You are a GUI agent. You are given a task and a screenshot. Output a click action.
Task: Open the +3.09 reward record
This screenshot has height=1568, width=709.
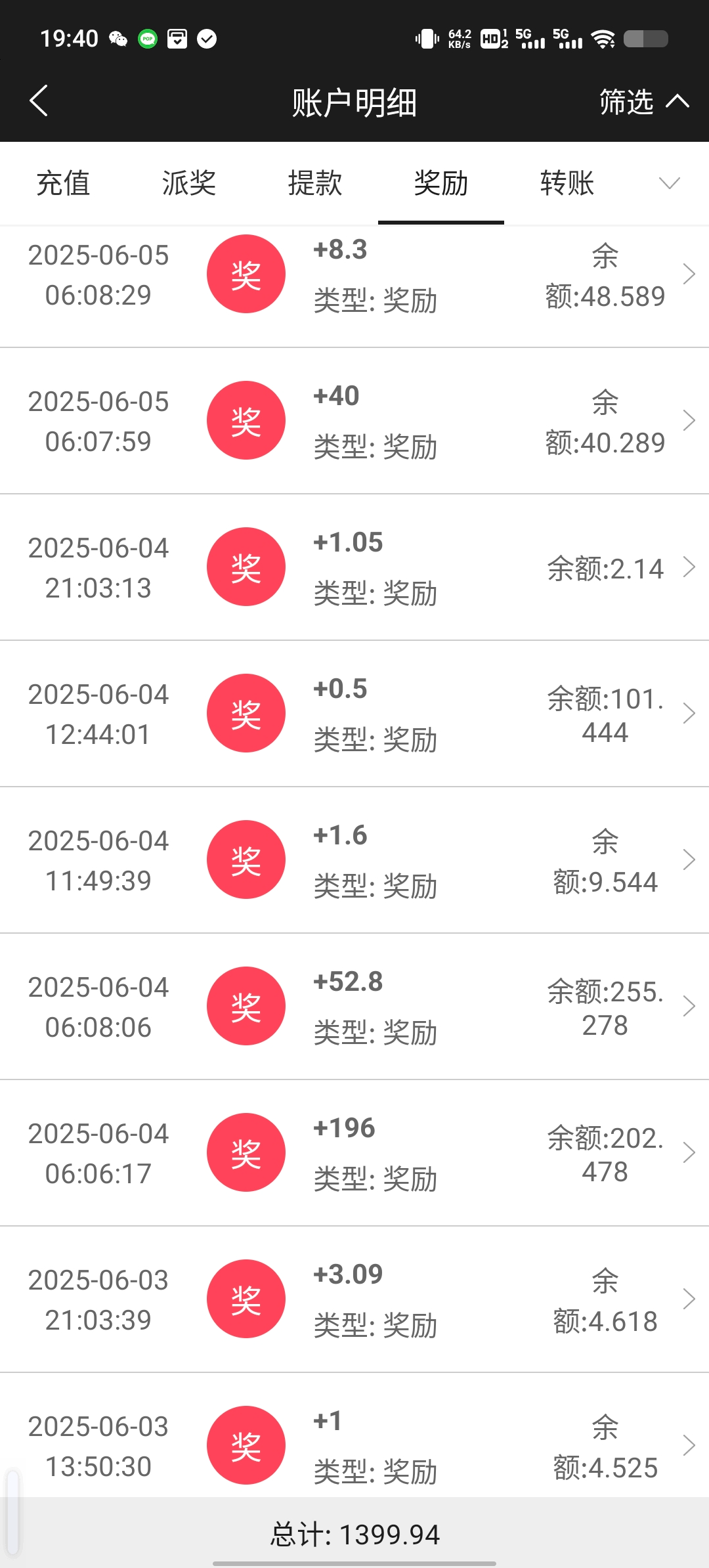tap(354, 1299)
